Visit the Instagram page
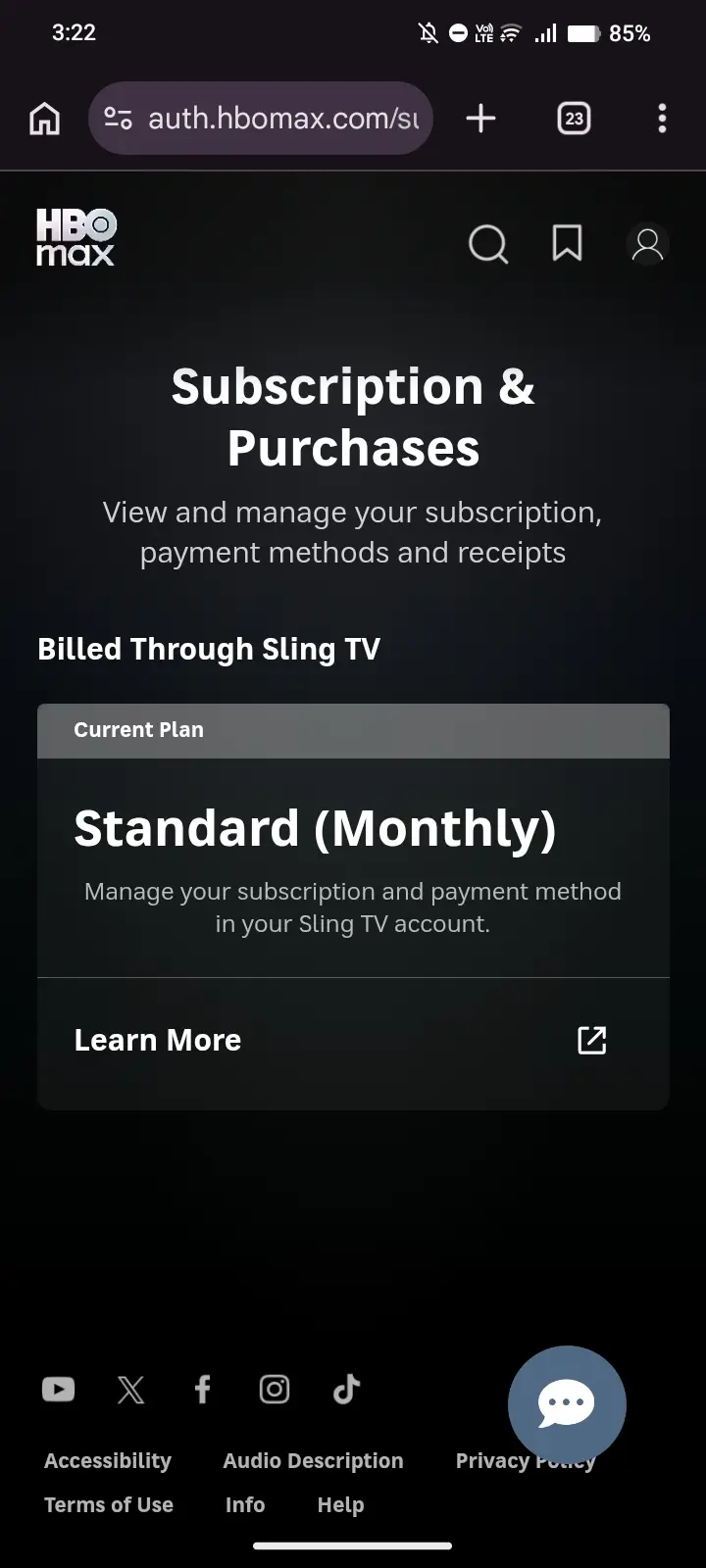Screen dimensions: 706x1568 point(275,1389)
